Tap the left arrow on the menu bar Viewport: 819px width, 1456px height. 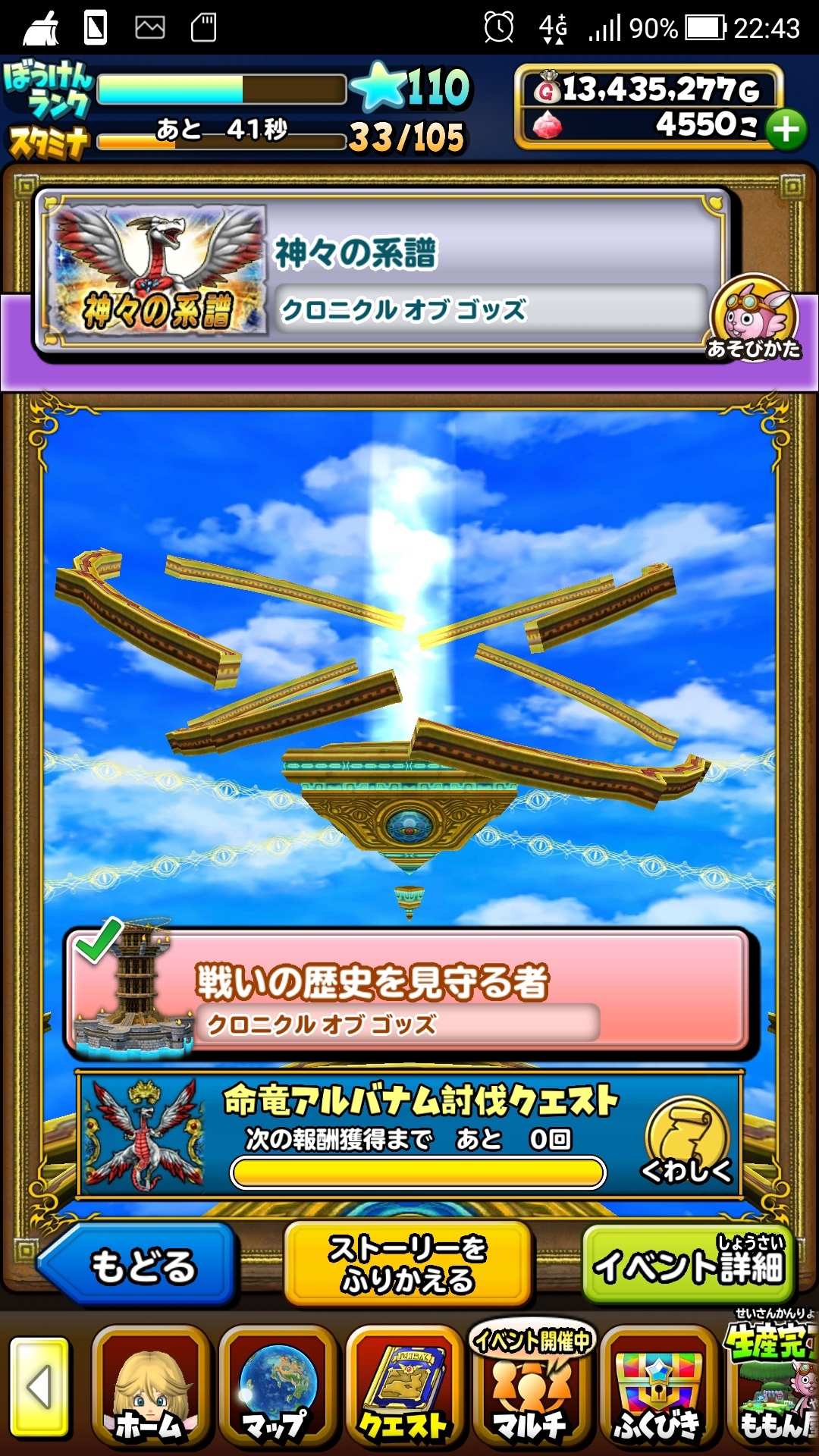(x=39, y=1387)
